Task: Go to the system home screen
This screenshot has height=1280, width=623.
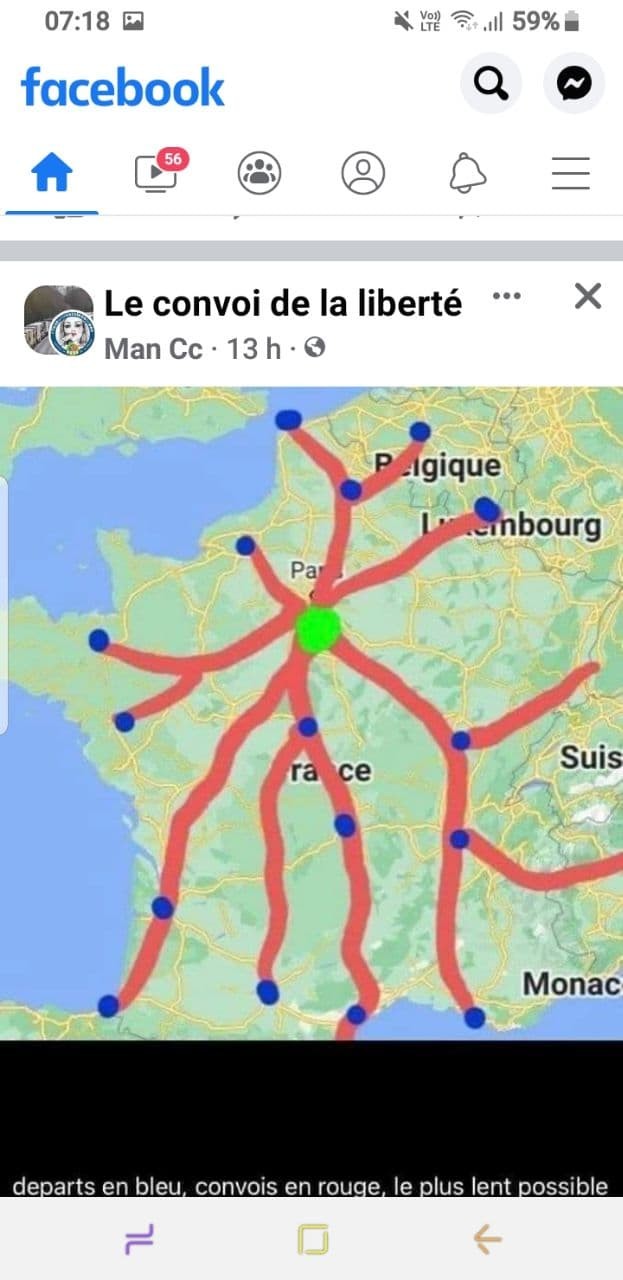Action: point(312,1240)
